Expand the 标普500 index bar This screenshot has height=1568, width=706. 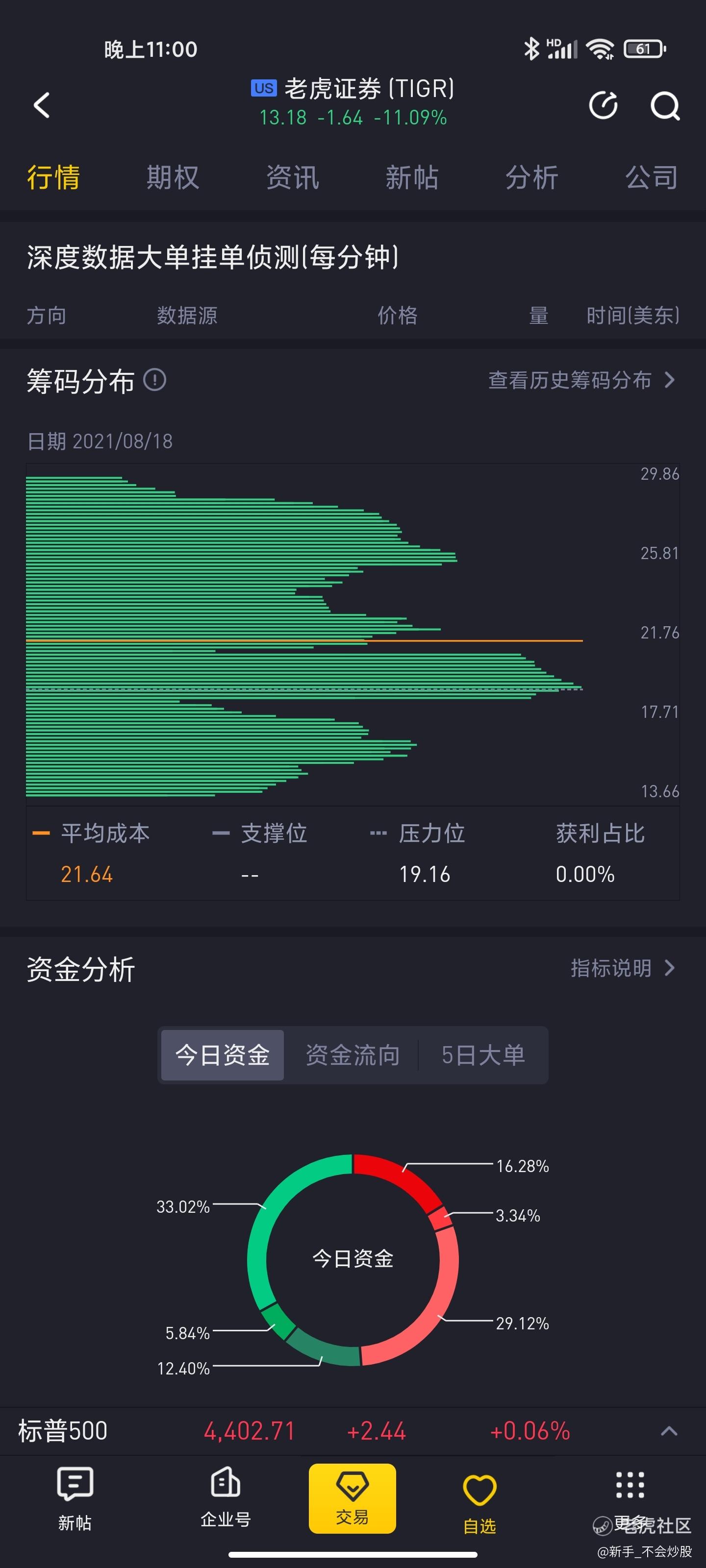(669, 1431)
